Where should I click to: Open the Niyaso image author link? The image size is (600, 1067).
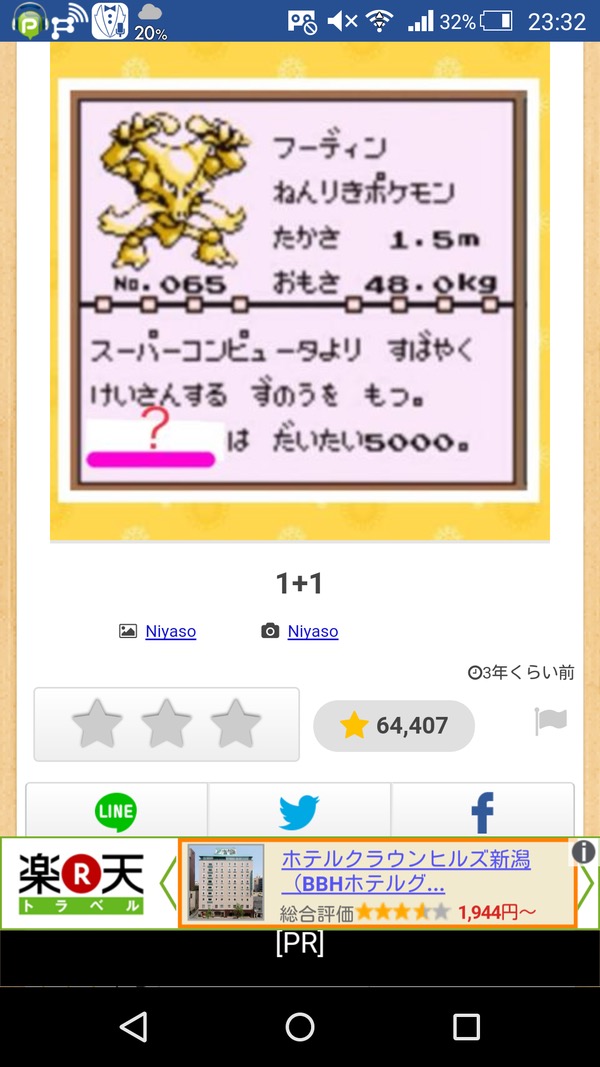tap(170, 631)
